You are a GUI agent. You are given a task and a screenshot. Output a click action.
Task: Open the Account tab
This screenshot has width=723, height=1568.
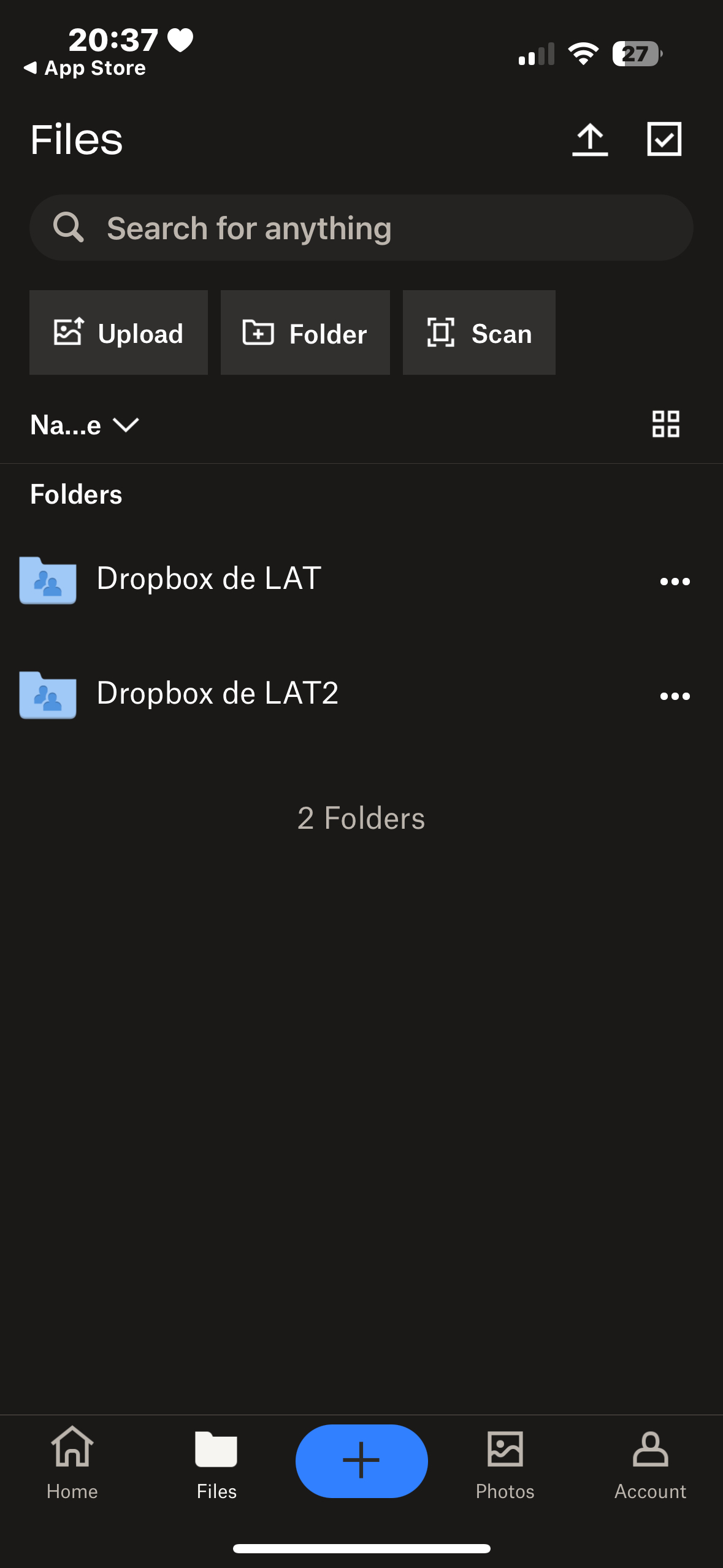(x=650, y=1462)
